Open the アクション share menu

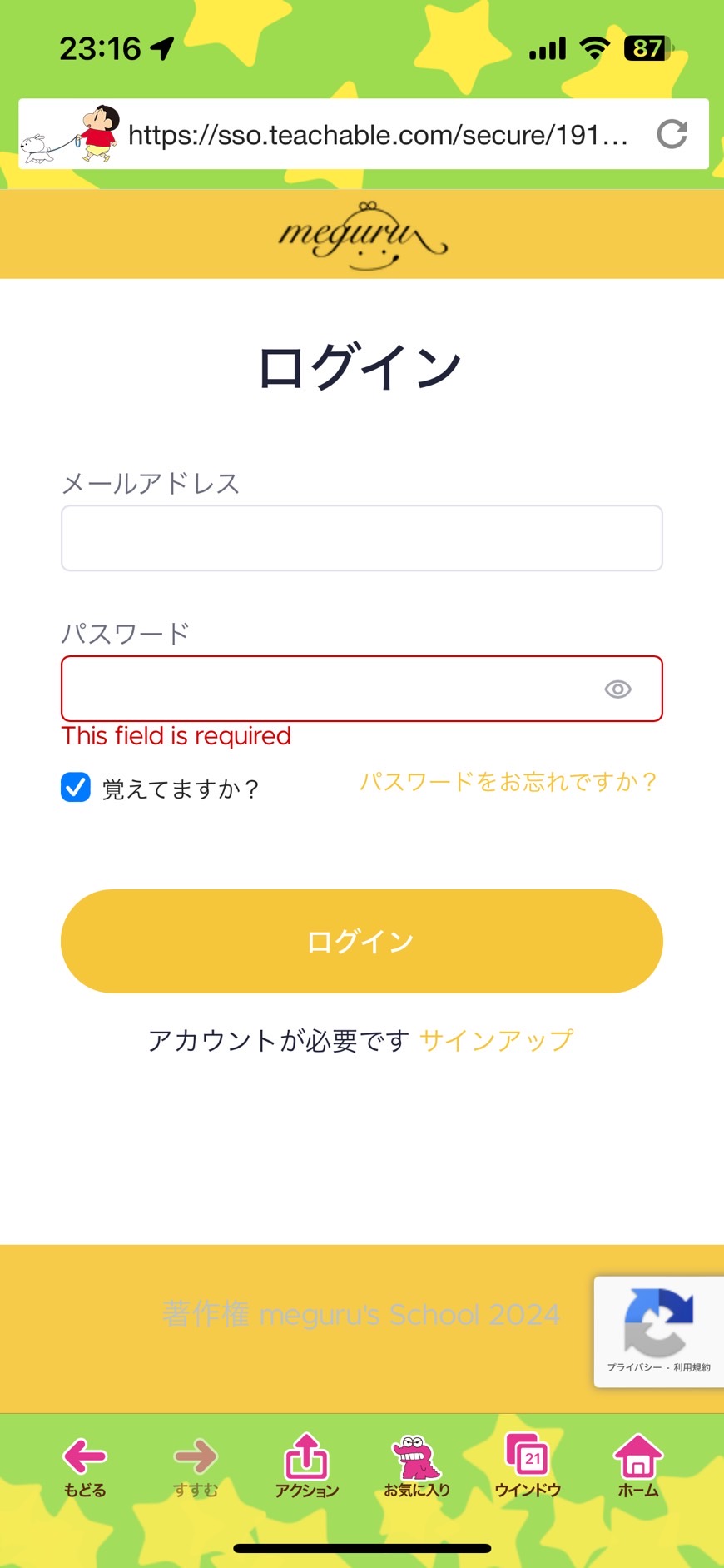click(x=306, y=1467)
